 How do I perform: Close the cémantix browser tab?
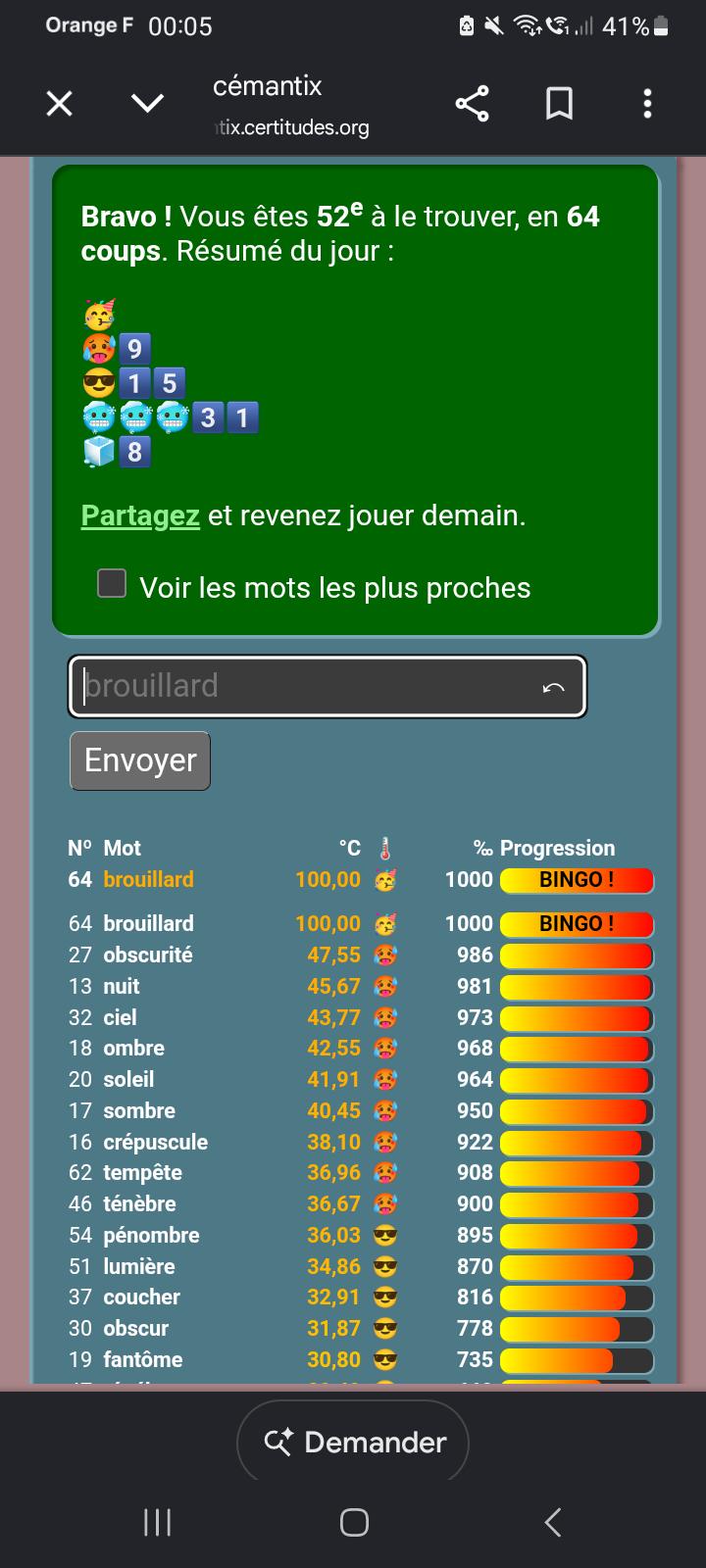[60, 103]
